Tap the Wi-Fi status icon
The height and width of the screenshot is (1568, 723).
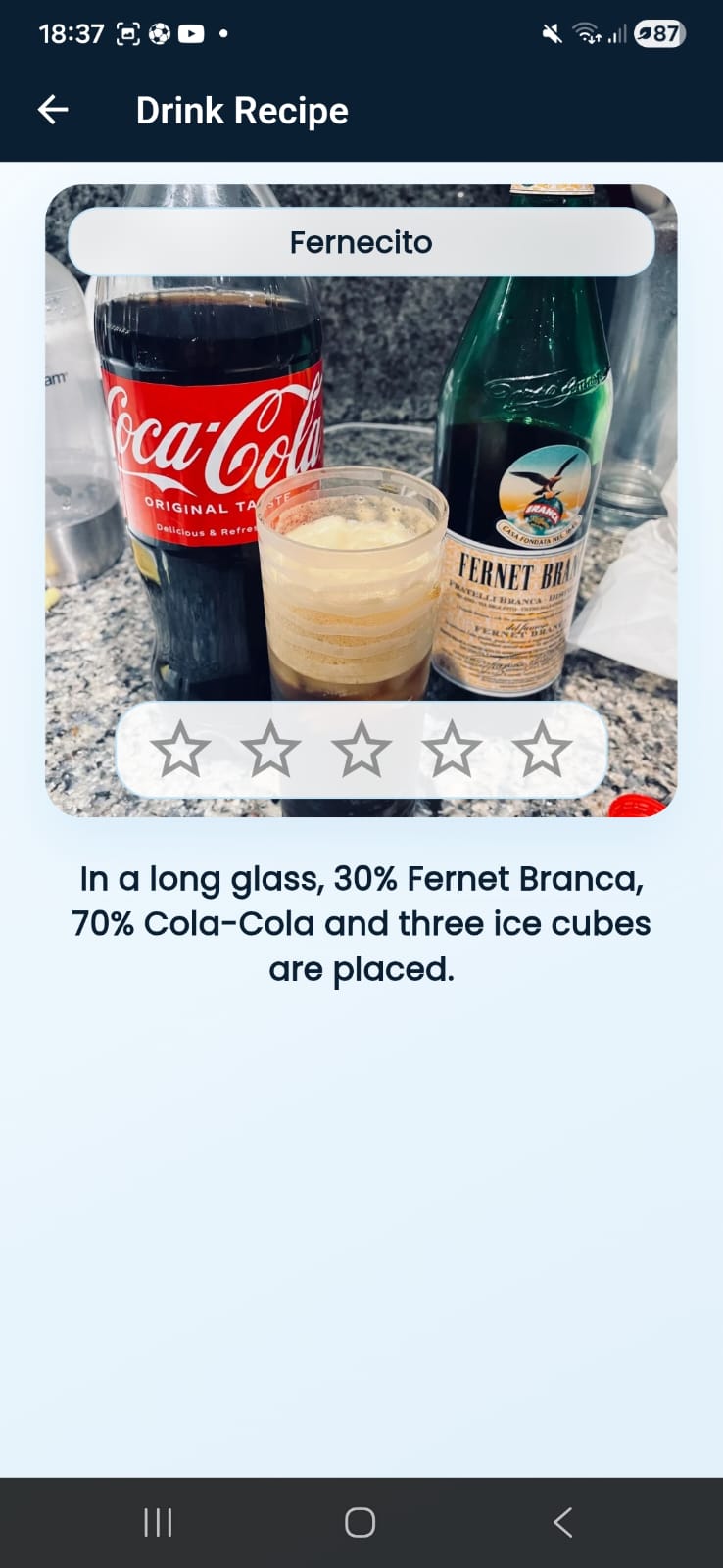585,32
